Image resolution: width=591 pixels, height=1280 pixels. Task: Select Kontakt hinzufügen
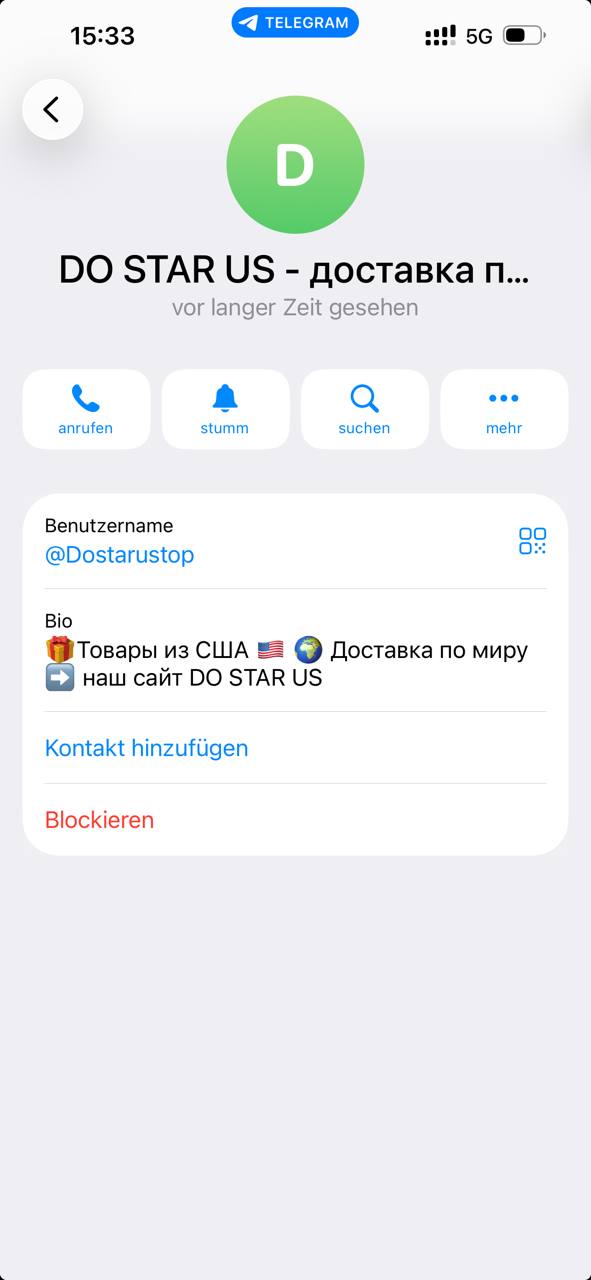pyautogui.click(x=146, y=748)
